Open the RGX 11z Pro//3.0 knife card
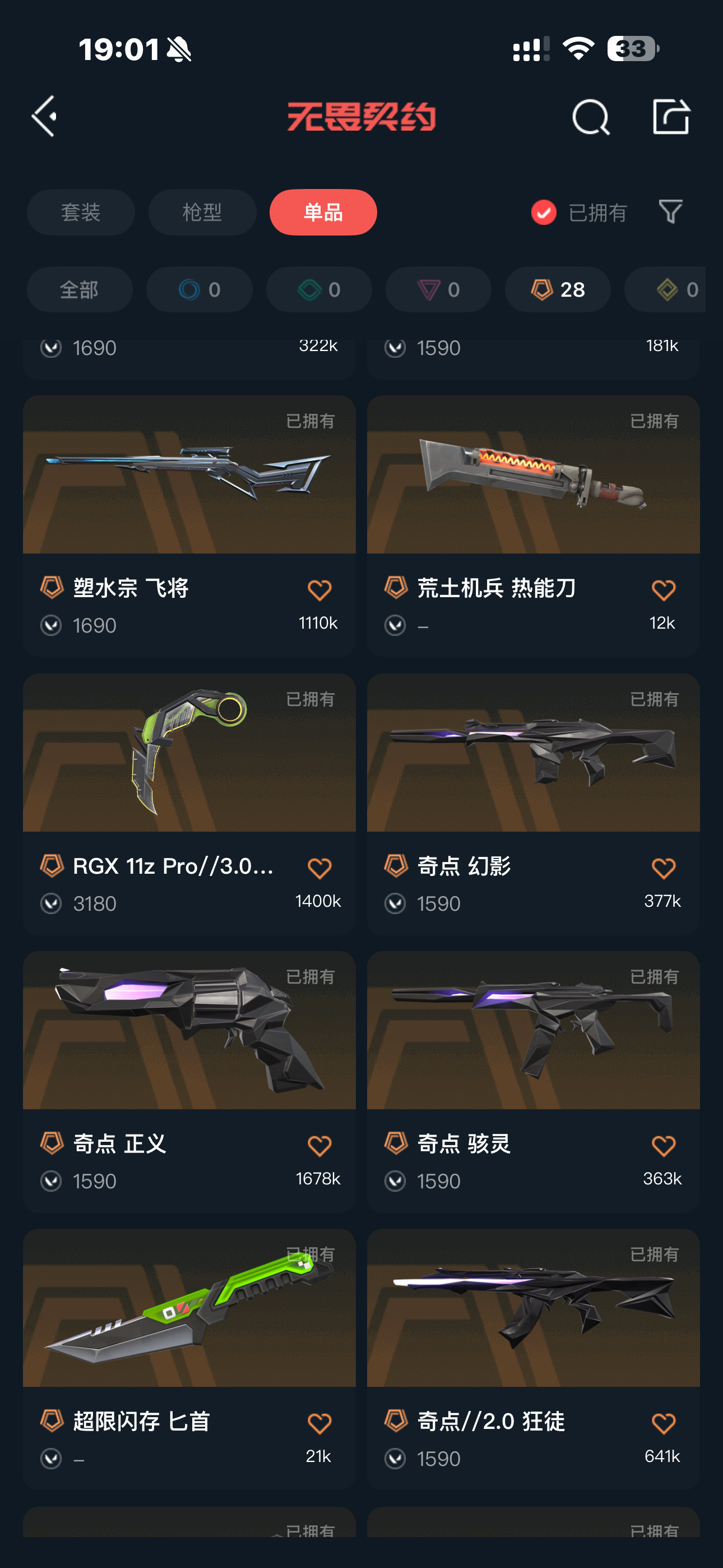The height and width of the screenshot is (1568, 723). click(x=189, y=804)
